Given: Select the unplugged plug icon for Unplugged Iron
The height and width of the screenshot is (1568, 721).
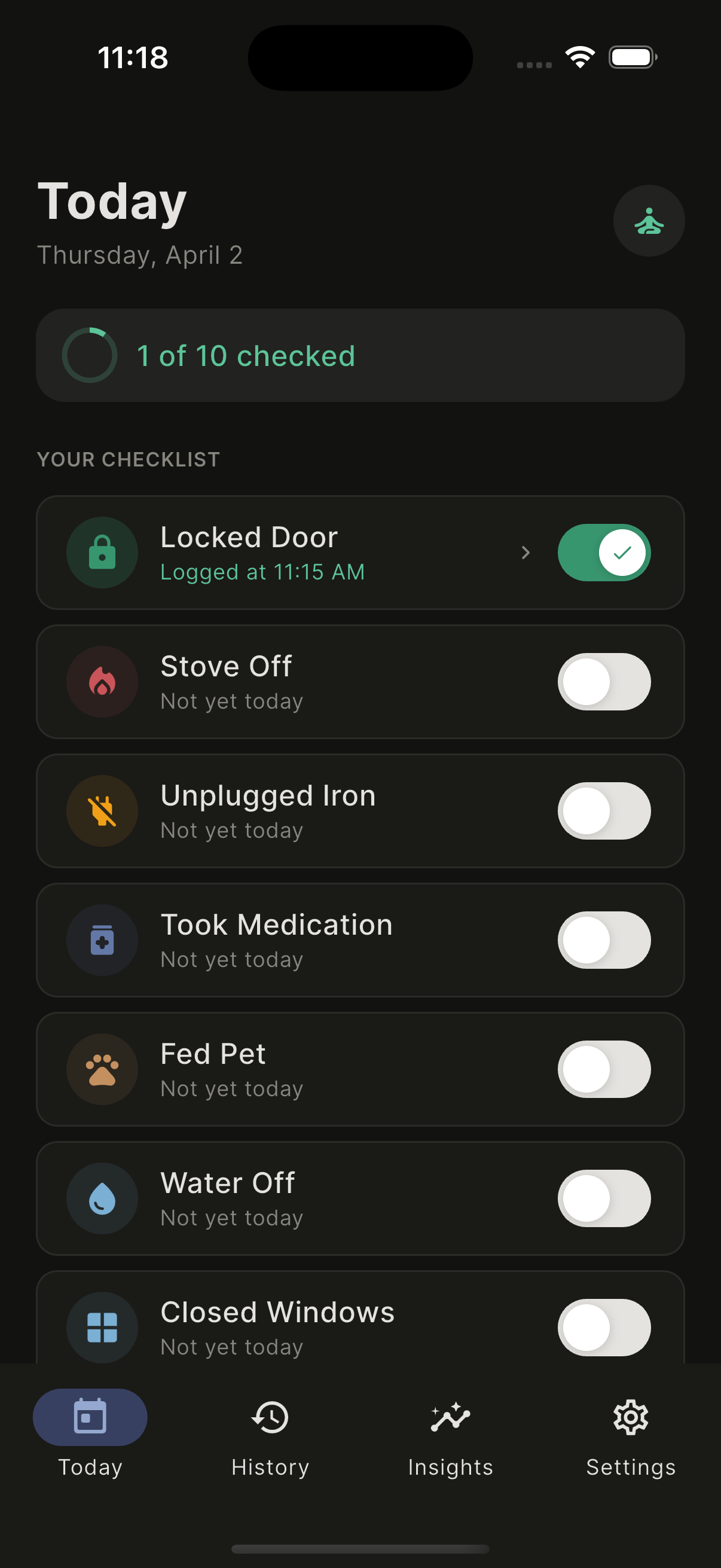Looking at the screenshot, I should point(102,810).
